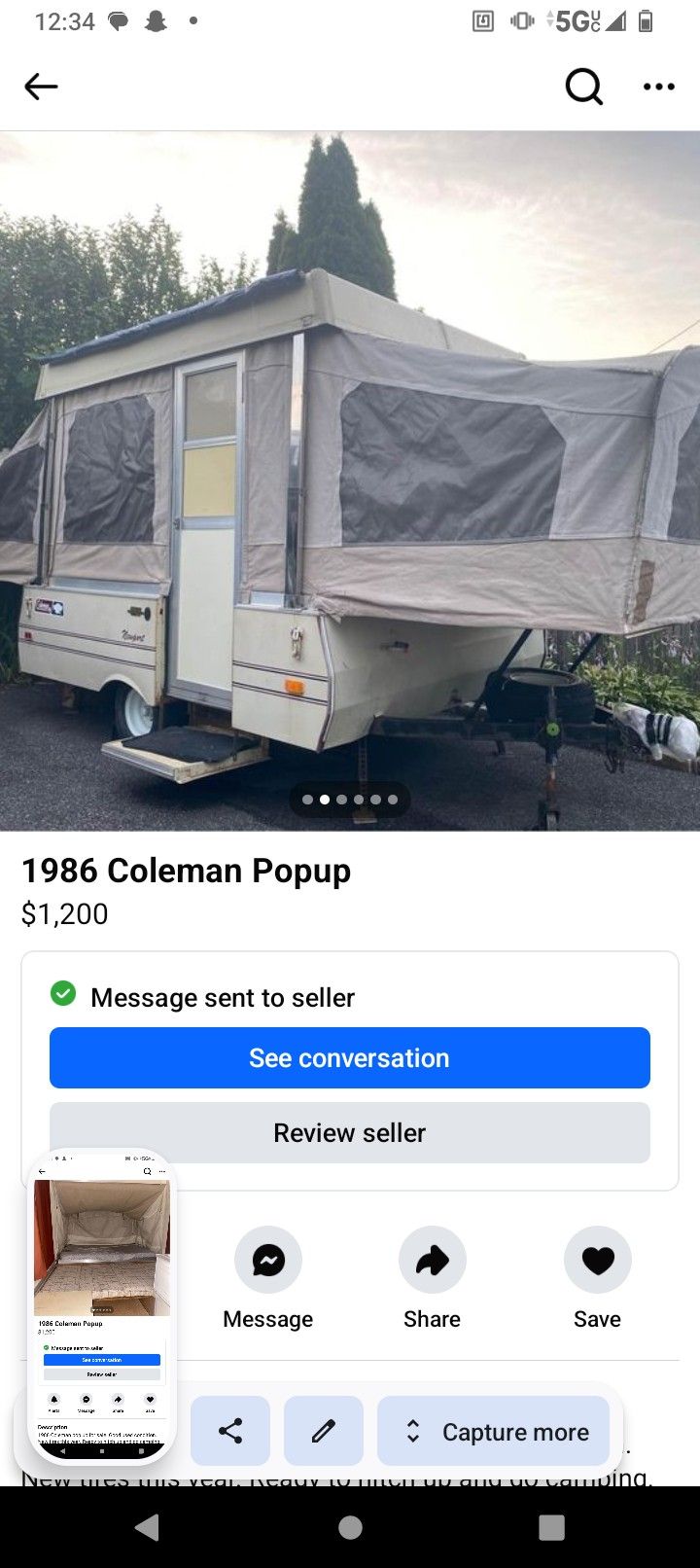Edit the screenshot with the pencil
Screen dimensions: 700x1568
[x=324, y=1431]
